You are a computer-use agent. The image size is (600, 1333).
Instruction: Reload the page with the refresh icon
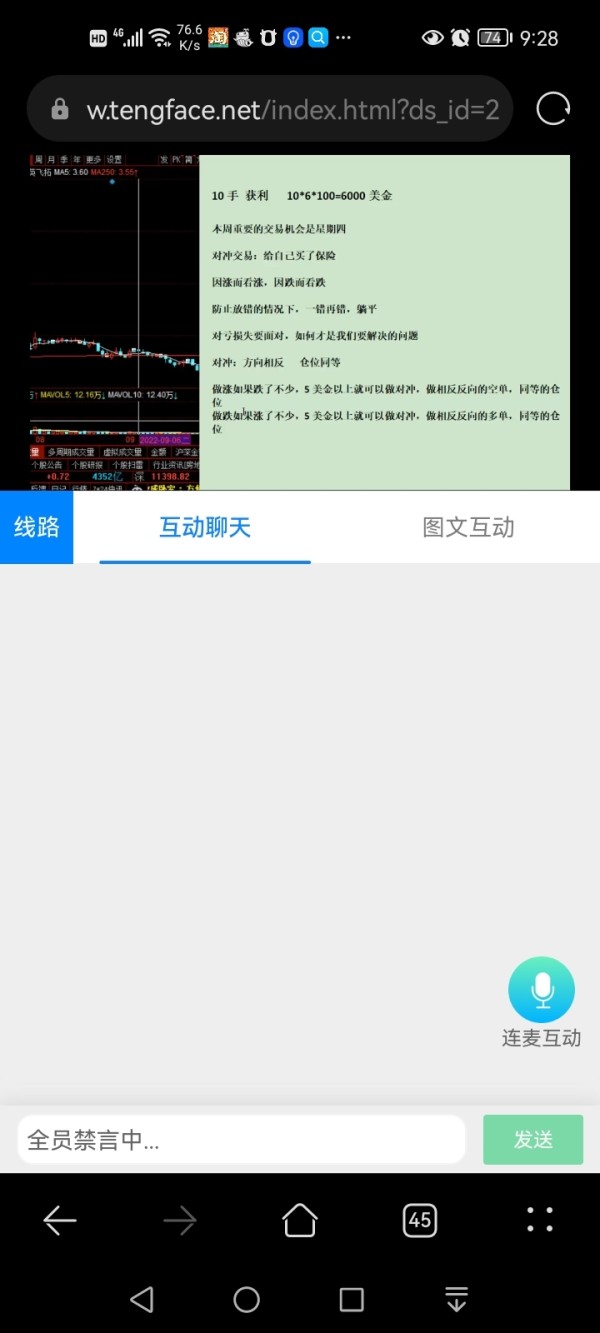click(553, 109)
